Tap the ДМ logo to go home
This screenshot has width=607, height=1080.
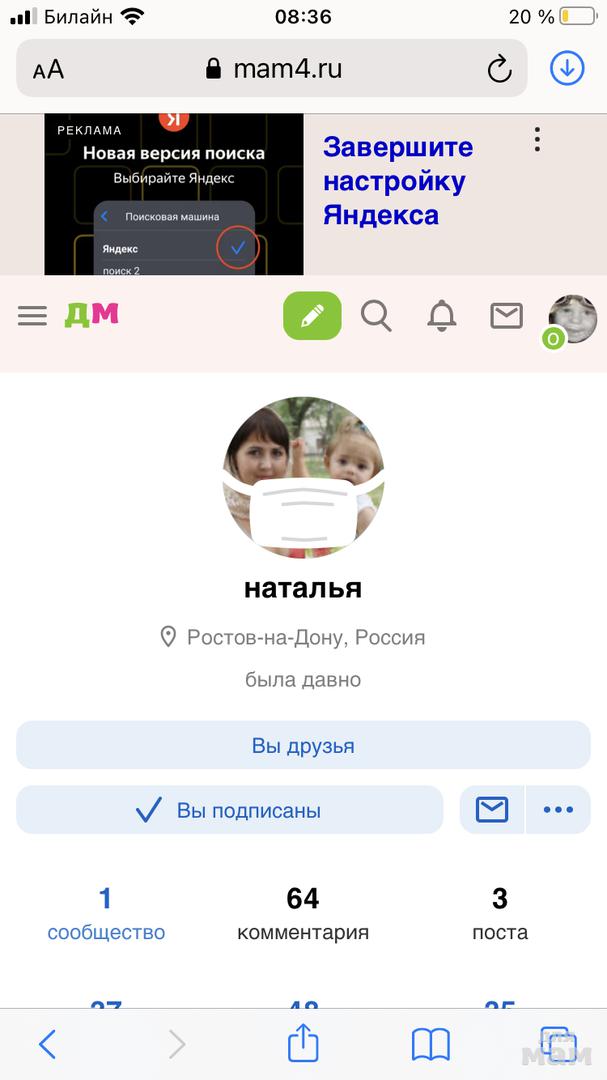(x=91, y=315)
